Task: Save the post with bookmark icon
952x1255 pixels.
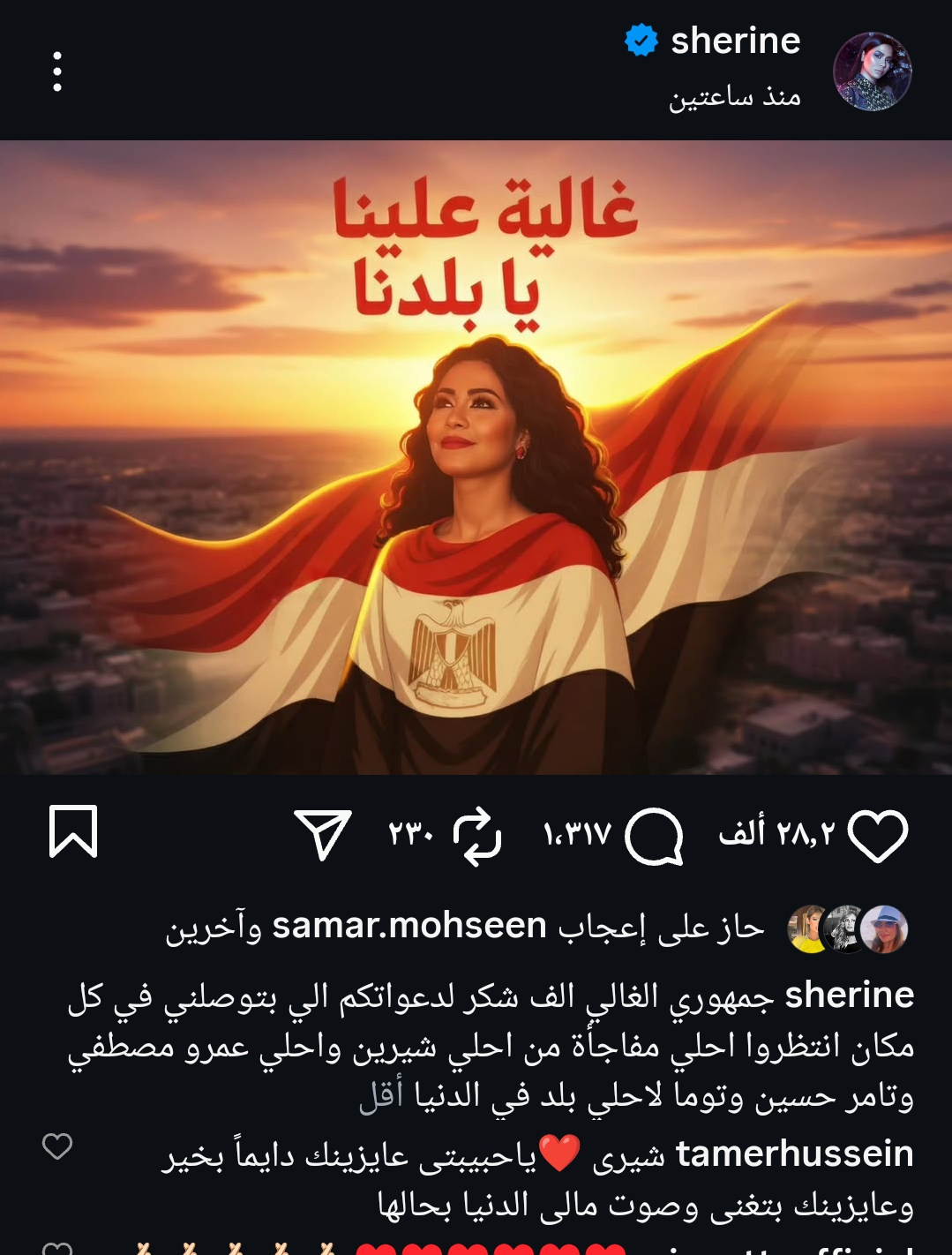Action: [x=73, y=831]
